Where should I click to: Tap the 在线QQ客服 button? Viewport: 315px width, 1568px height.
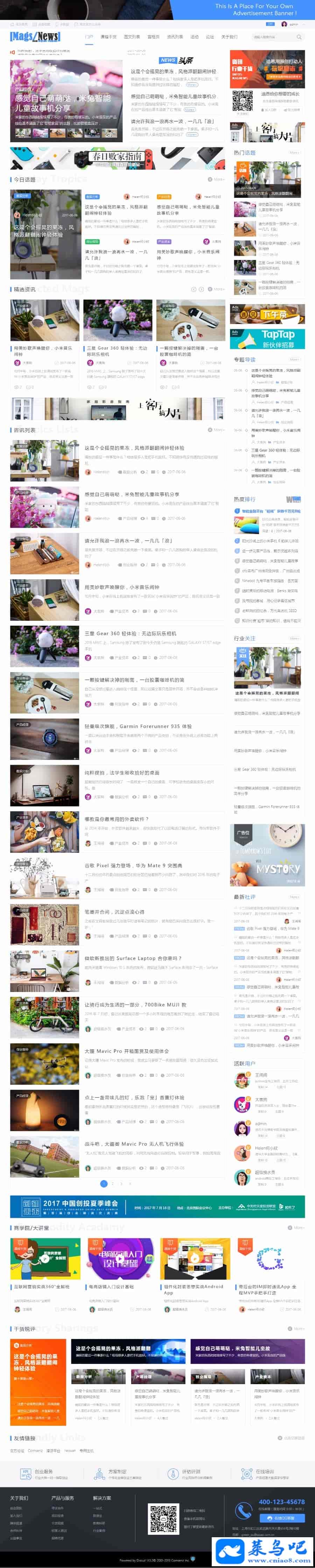[x=283, y=1517]
